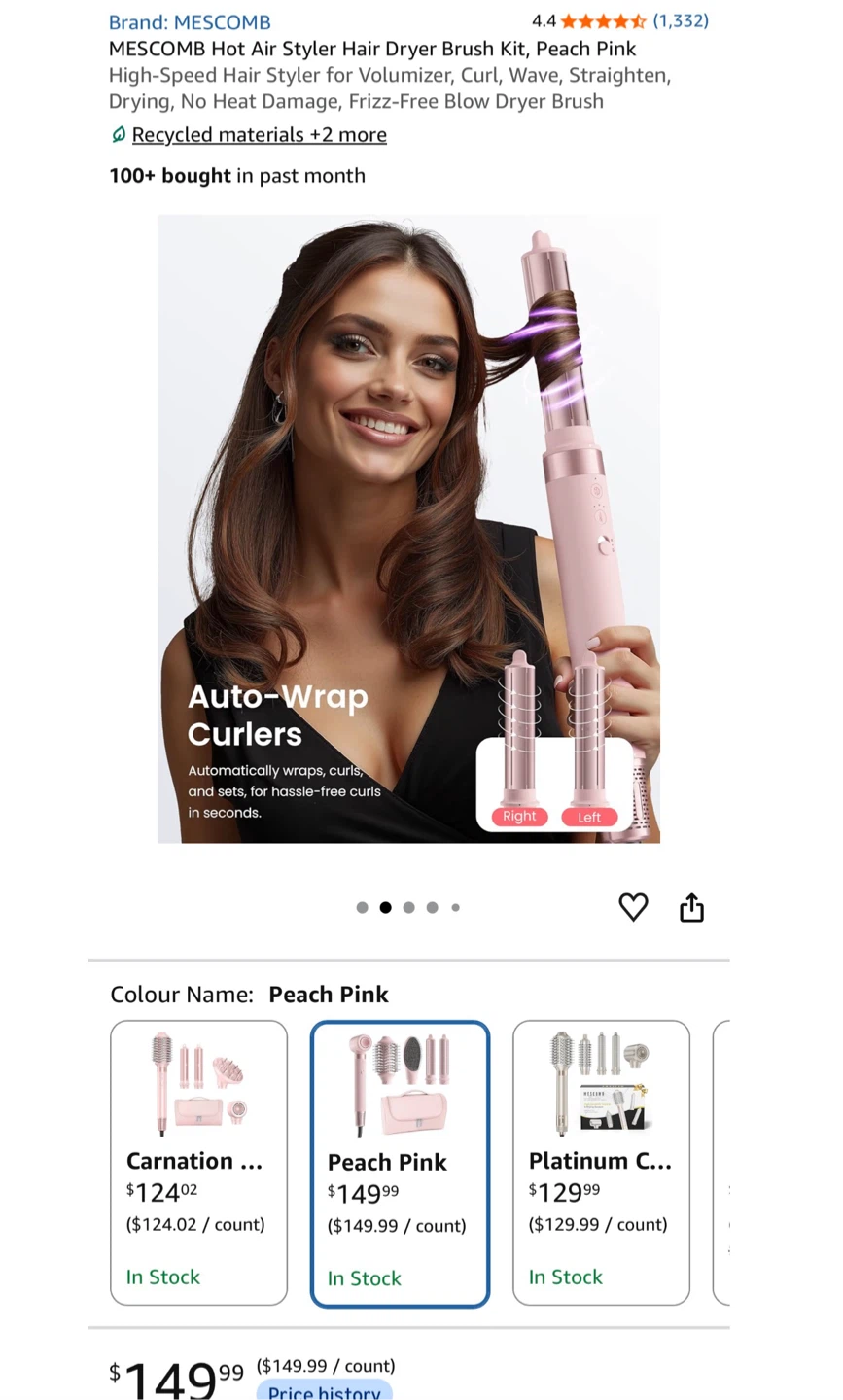Screen dimensions: 843x1400
Task: Choose the Platinum colour option
Action: pyautogui.click(x=601, y=1162)
